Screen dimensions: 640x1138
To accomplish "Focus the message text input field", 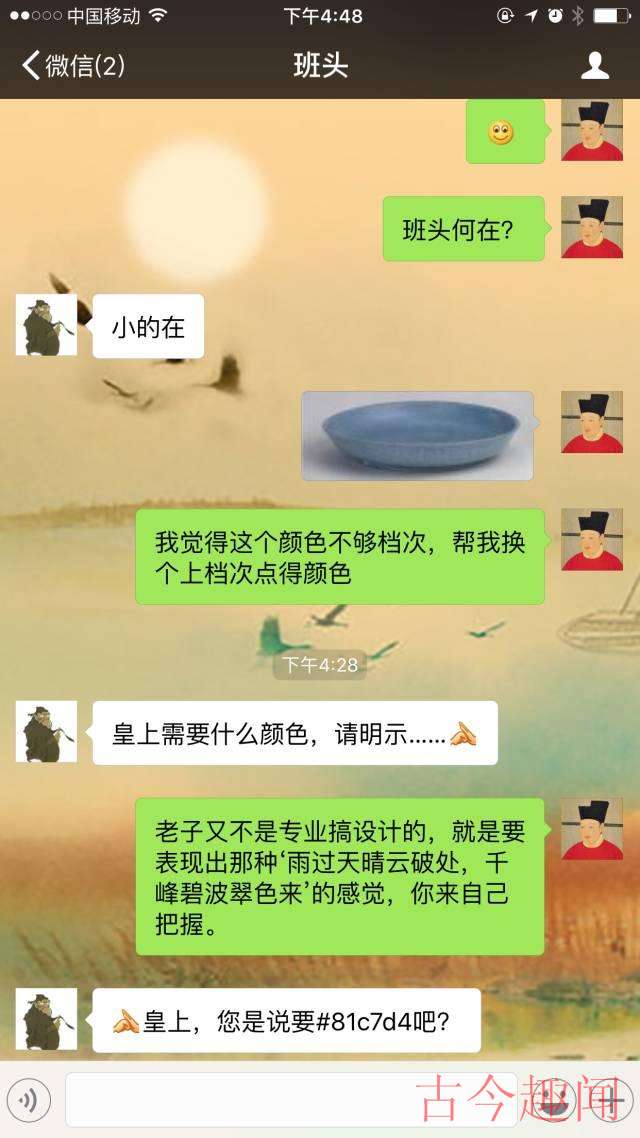I will (x=290, y=1100).
